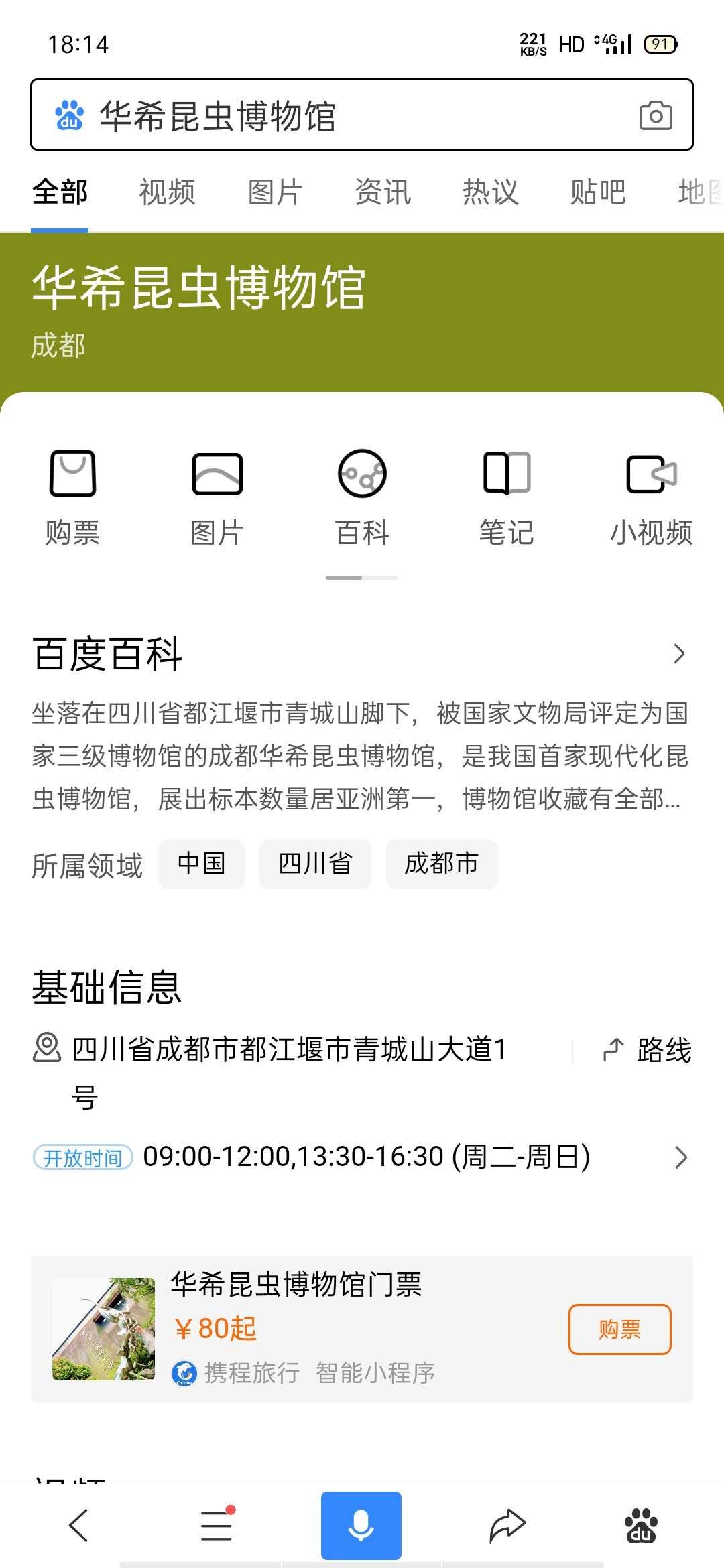Share this page using the arrow icon

pos(507,1525)
